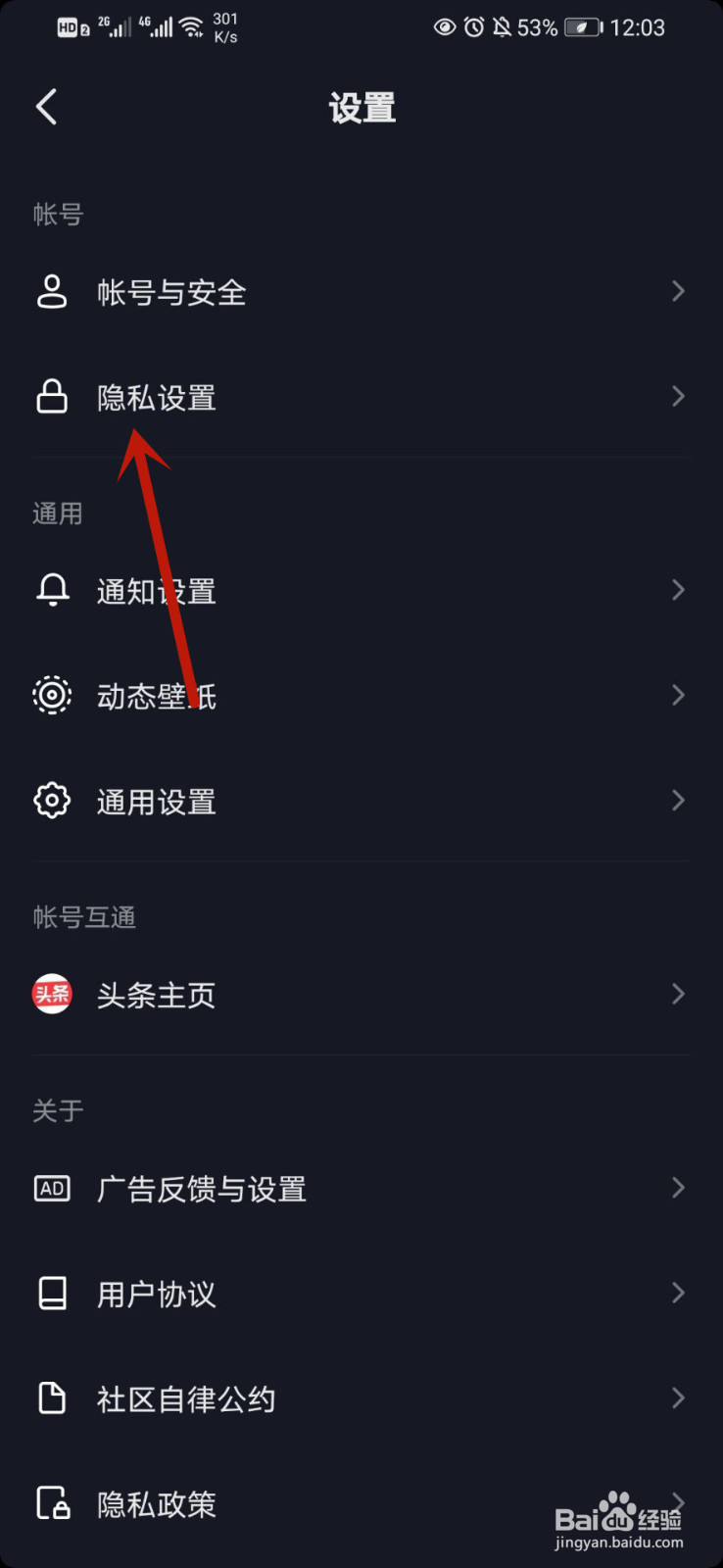
Task: Click the document icon beside 用户协议
Action: tap(52, 1293)
